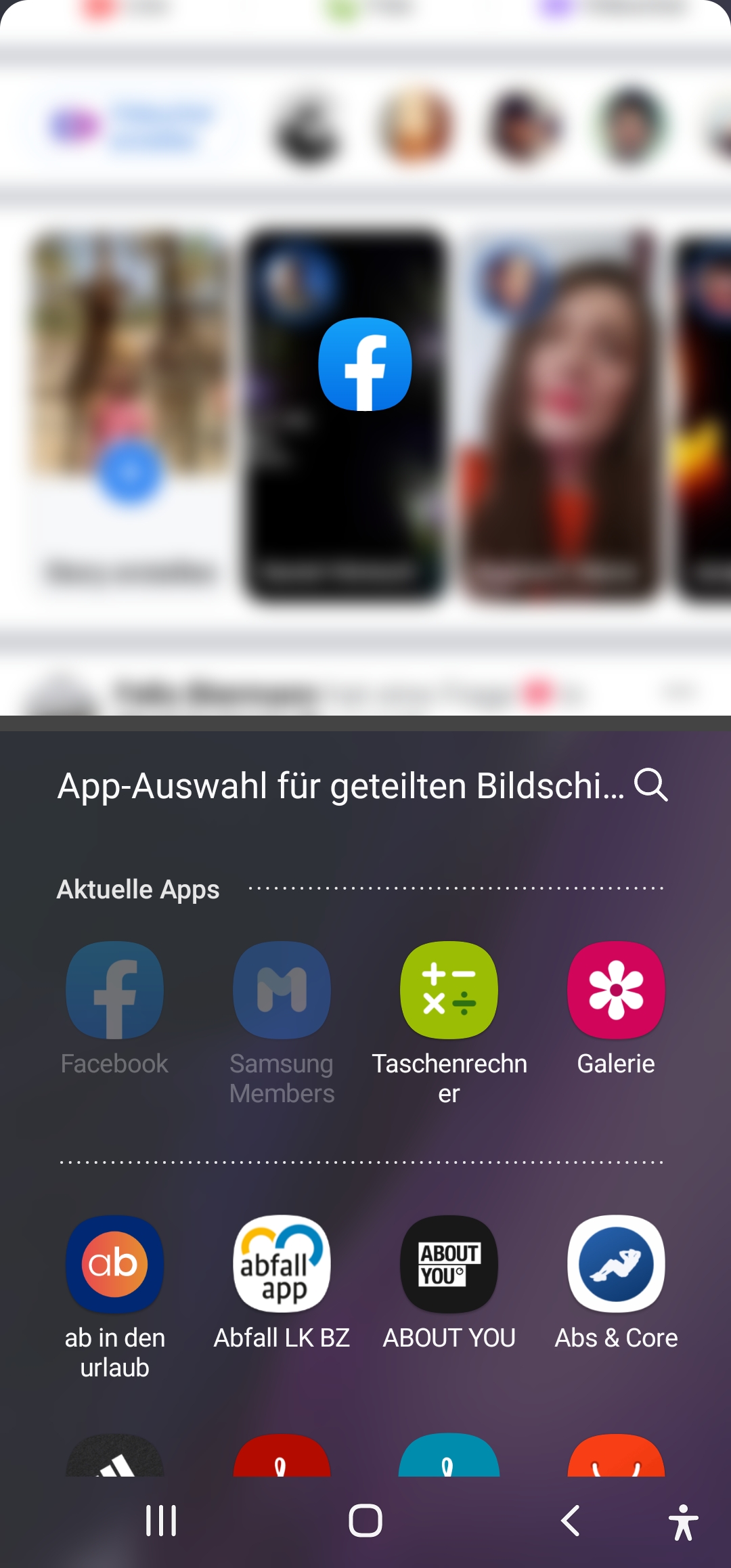
Task: Open Galerie in split screen
Action: pos(616,990)
